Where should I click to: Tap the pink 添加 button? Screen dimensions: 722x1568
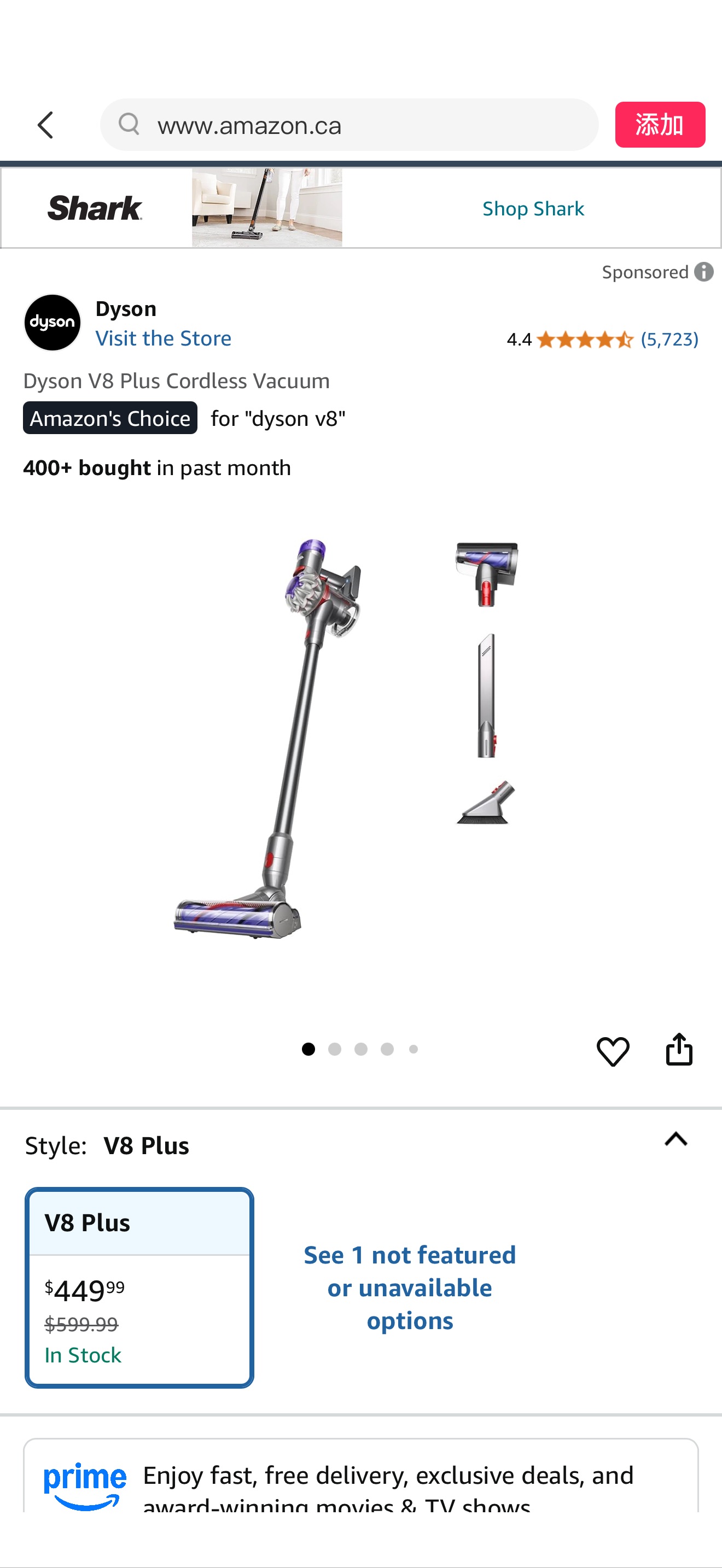(660, 125)
